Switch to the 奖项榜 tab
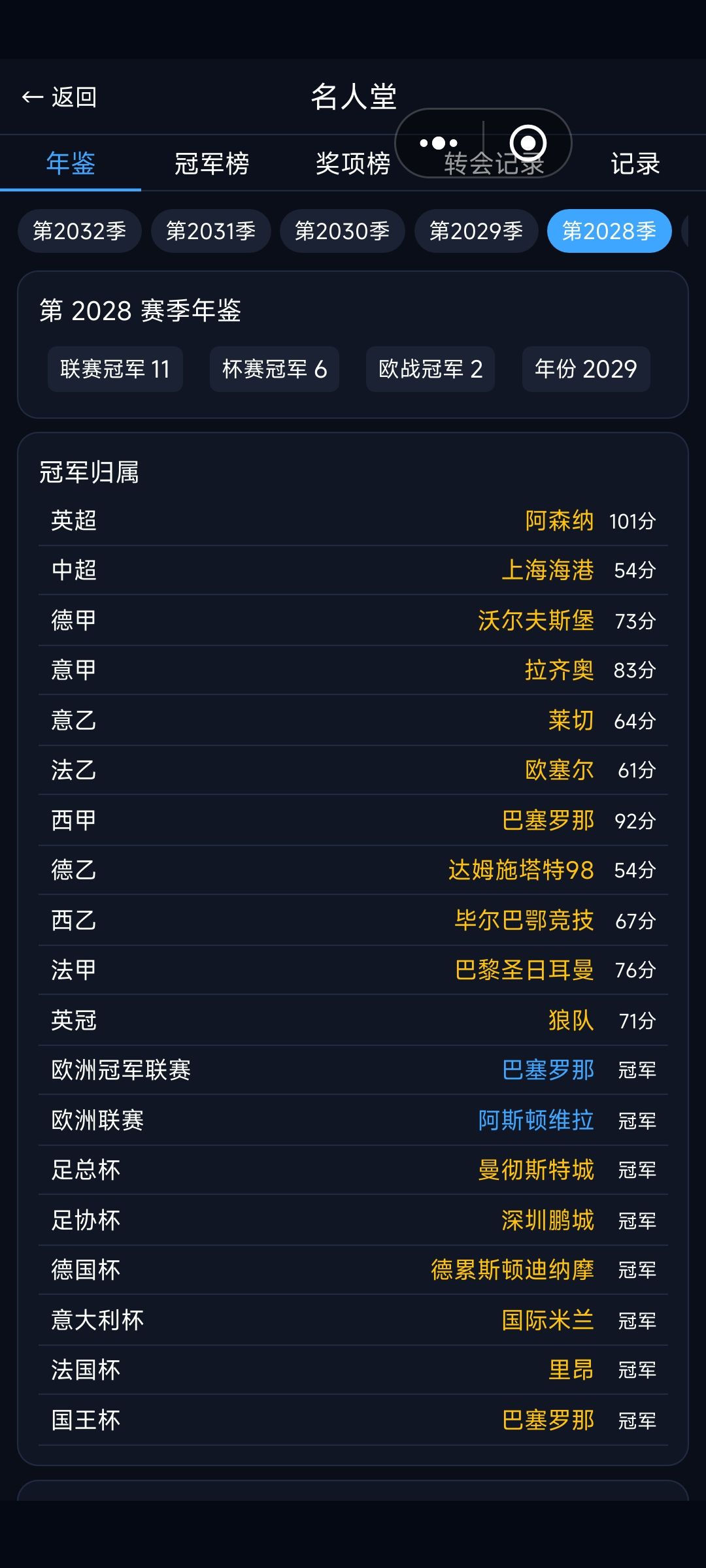The image size is (706, 1568). point(353,163)
